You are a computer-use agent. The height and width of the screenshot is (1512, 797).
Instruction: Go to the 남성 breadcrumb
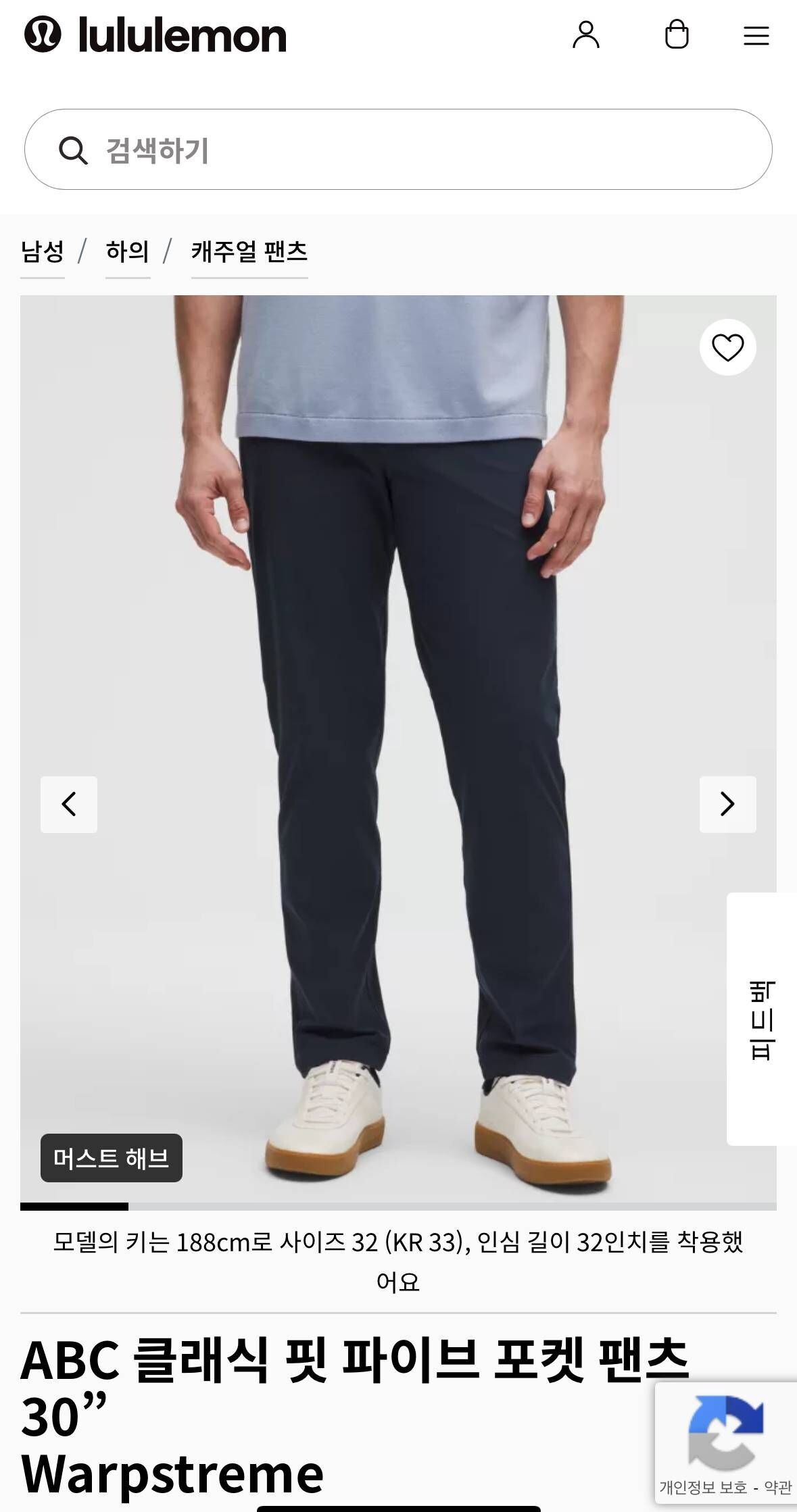pyautogui.click(x=42, y=251)
